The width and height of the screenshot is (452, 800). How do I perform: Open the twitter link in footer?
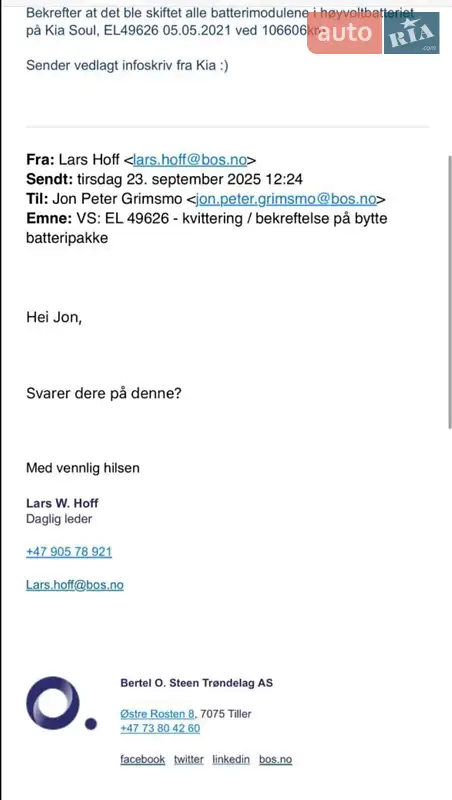[x=189, y=759]
